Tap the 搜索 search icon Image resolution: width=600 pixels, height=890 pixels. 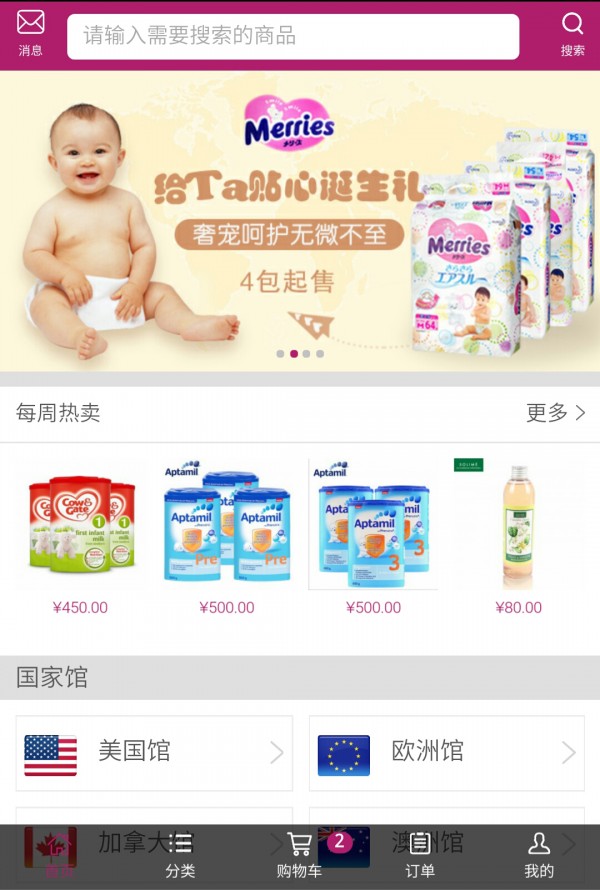572,33
